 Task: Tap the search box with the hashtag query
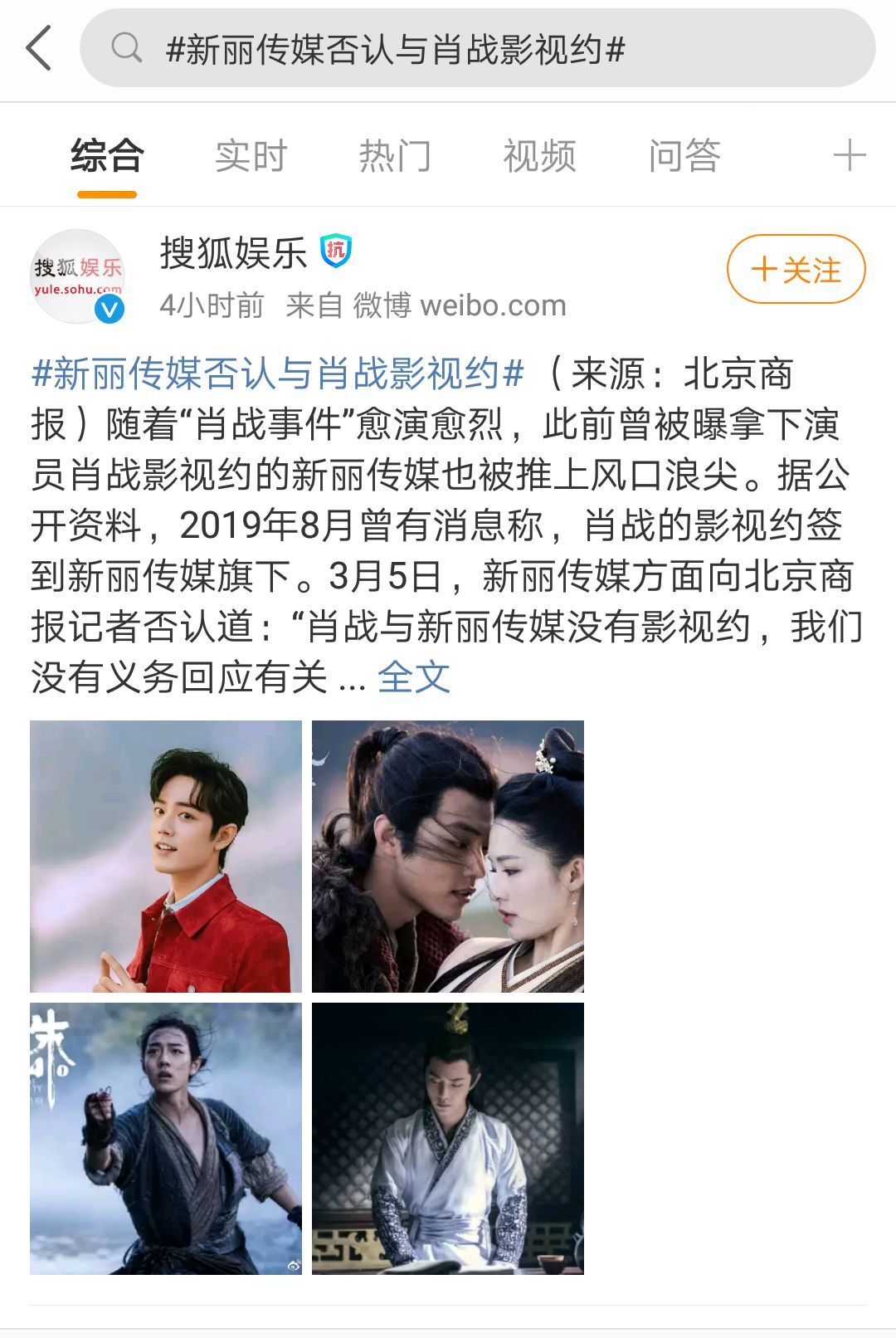(x=477, y=49)
